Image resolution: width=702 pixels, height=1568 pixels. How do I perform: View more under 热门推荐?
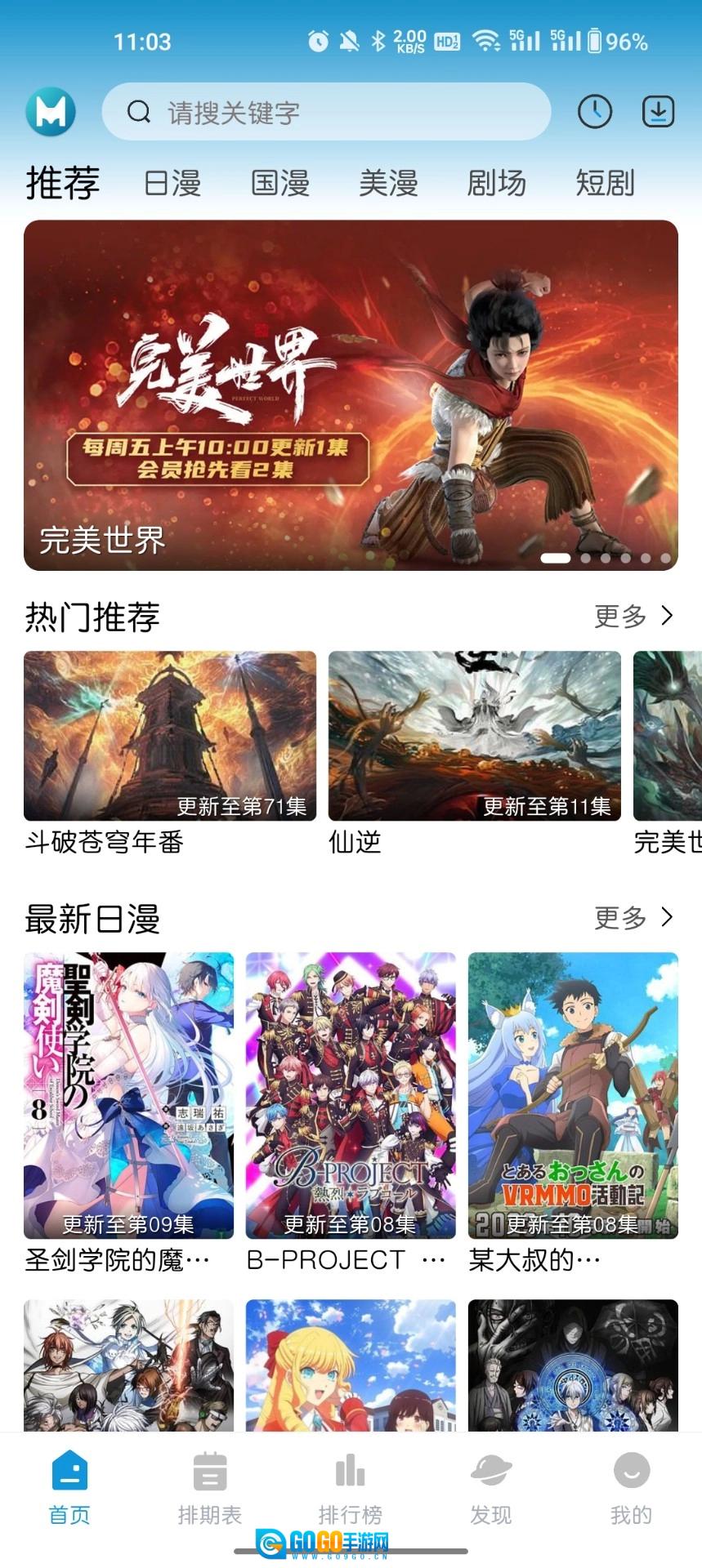point(633,616)
